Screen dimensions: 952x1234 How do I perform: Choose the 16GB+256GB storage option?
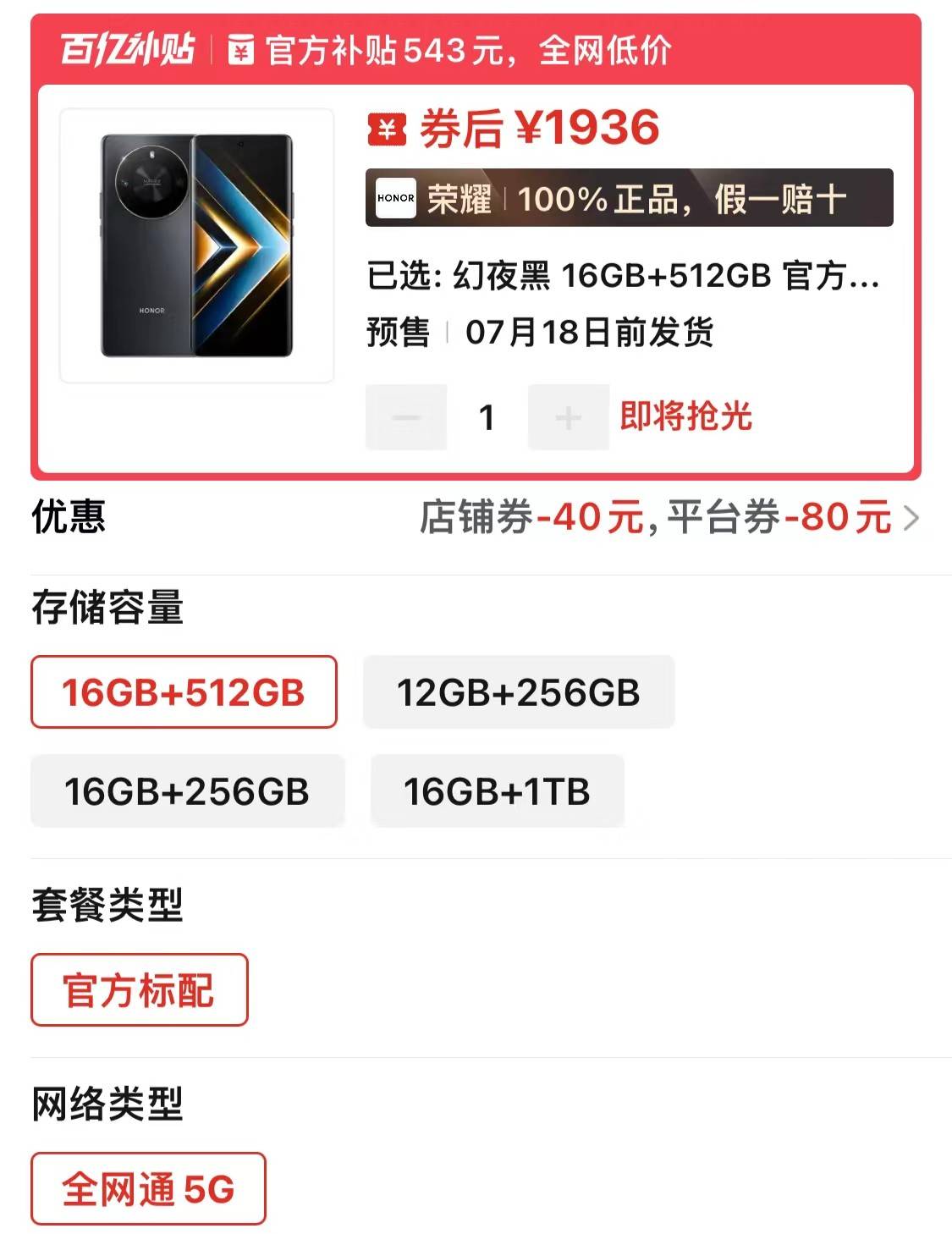(187, 791)
